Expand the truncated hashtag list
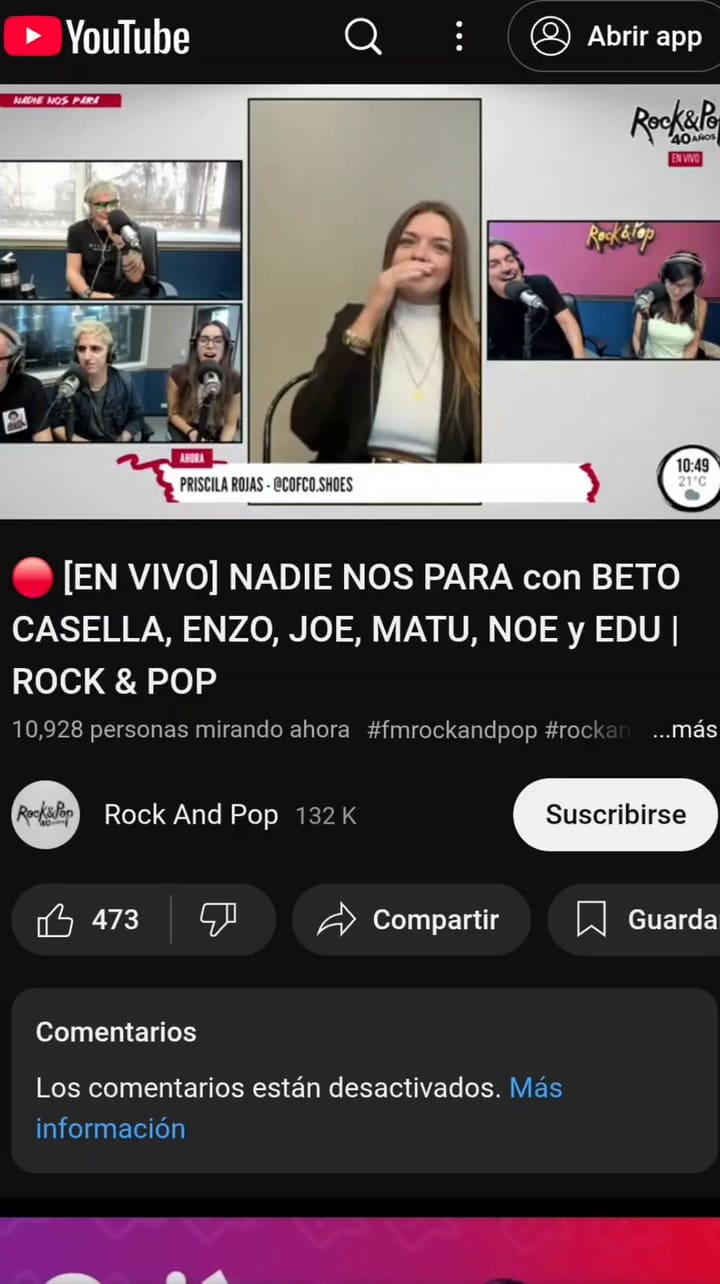Viewport: 720px width, 1284px height. (x=685, y=729)
